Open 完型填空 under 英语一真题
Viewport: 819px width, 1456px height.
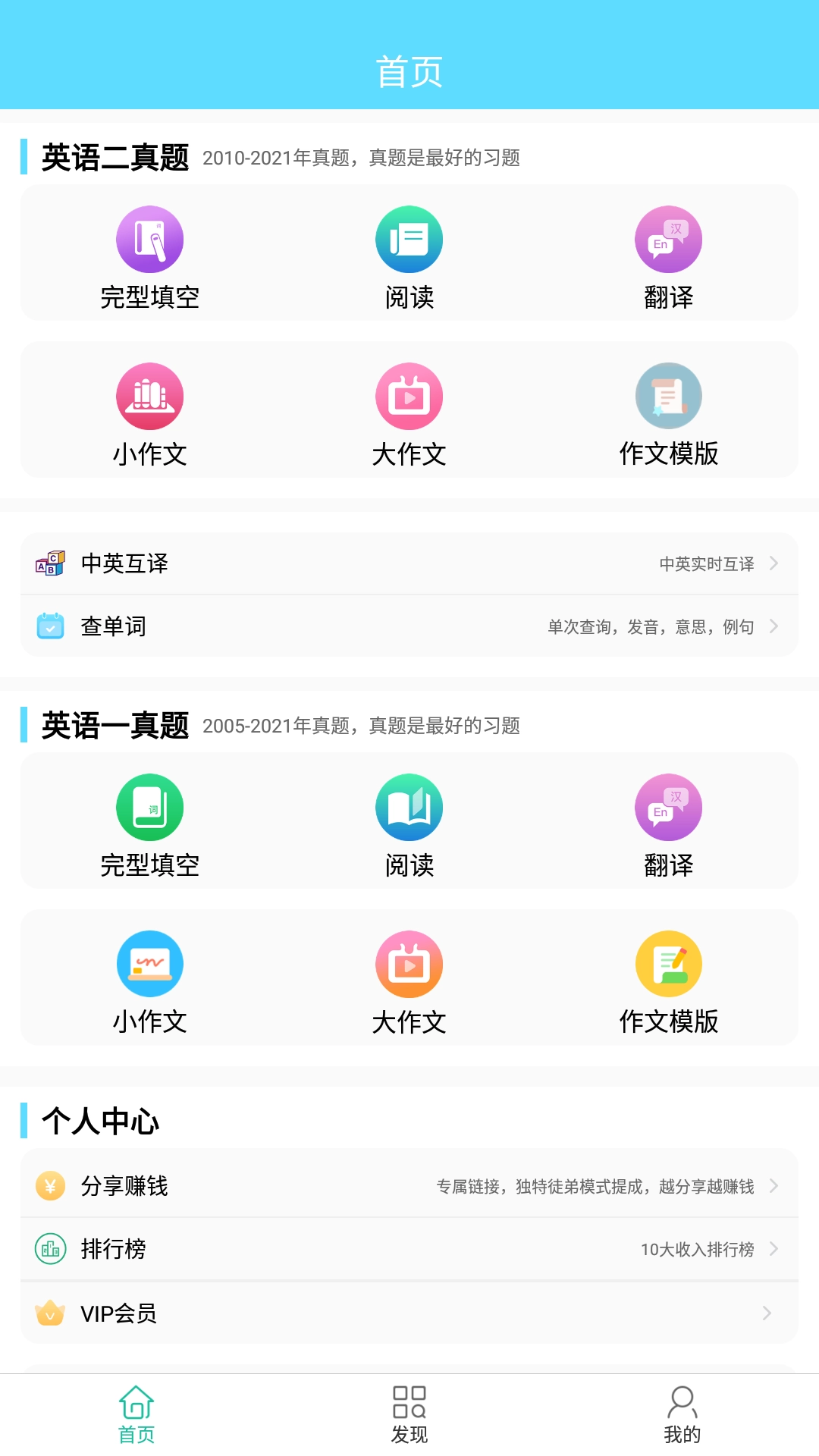coord(149,808)
